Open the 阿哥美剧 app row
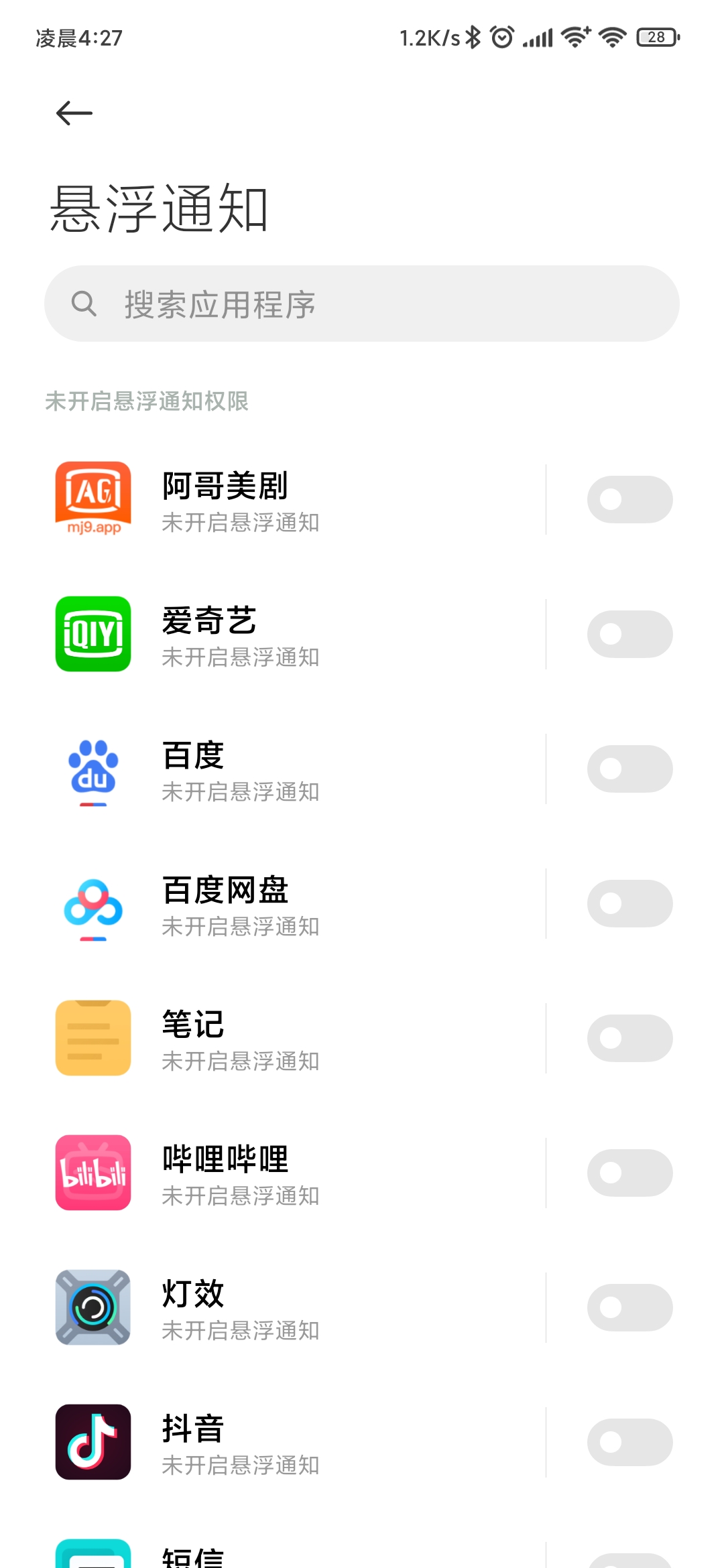The image size is (724, 1568). click(x=295, y=499)
